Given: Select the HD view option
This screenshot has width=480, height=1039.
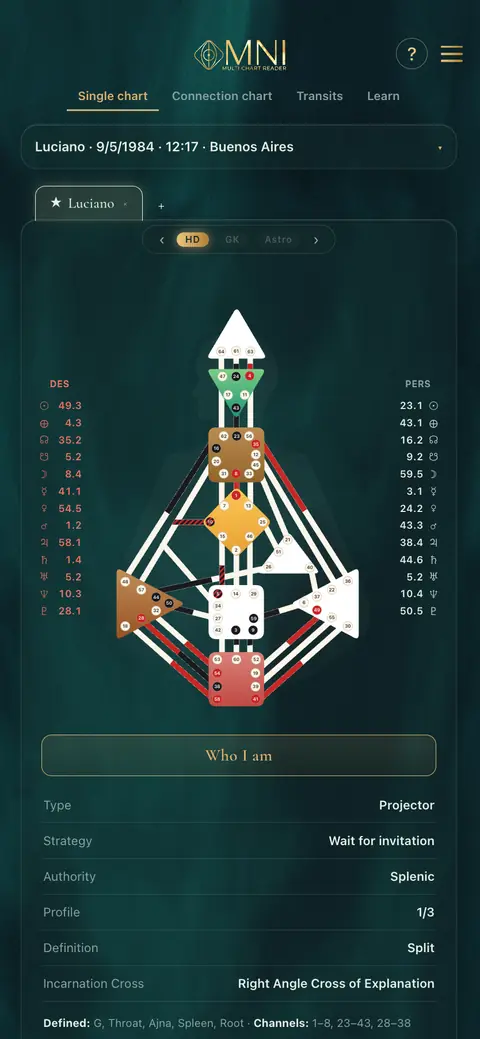Looking at the screenshot, I should pos(192,240).
